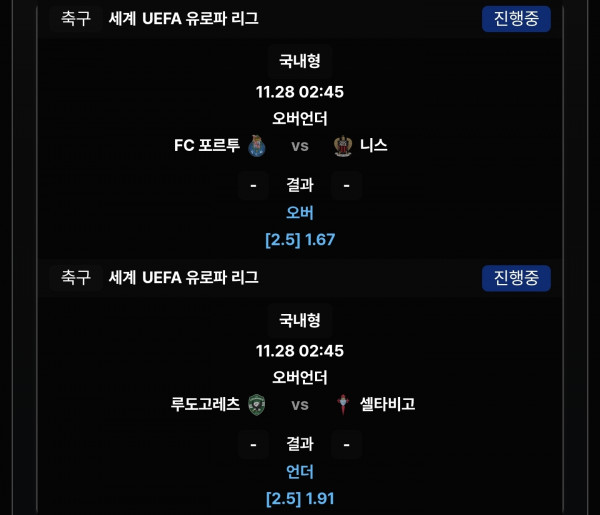The height and width of the screenshot is (515, 600).
Task: Tap the 진행중 badge for 루도고레츠 vs 셀타비고
Action: [516, 278]
